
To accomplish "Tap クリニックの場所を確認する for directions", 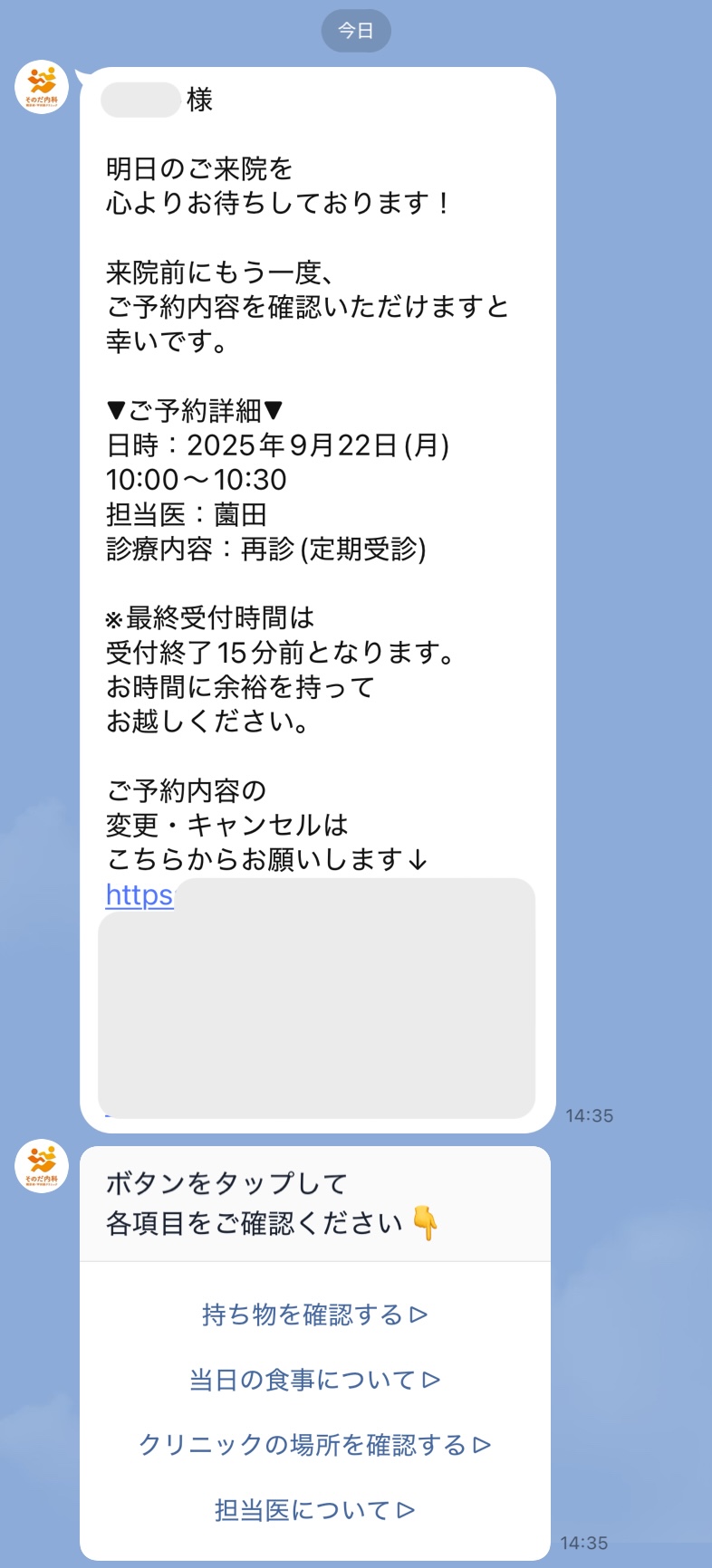I will click(x=314, y=1445).
